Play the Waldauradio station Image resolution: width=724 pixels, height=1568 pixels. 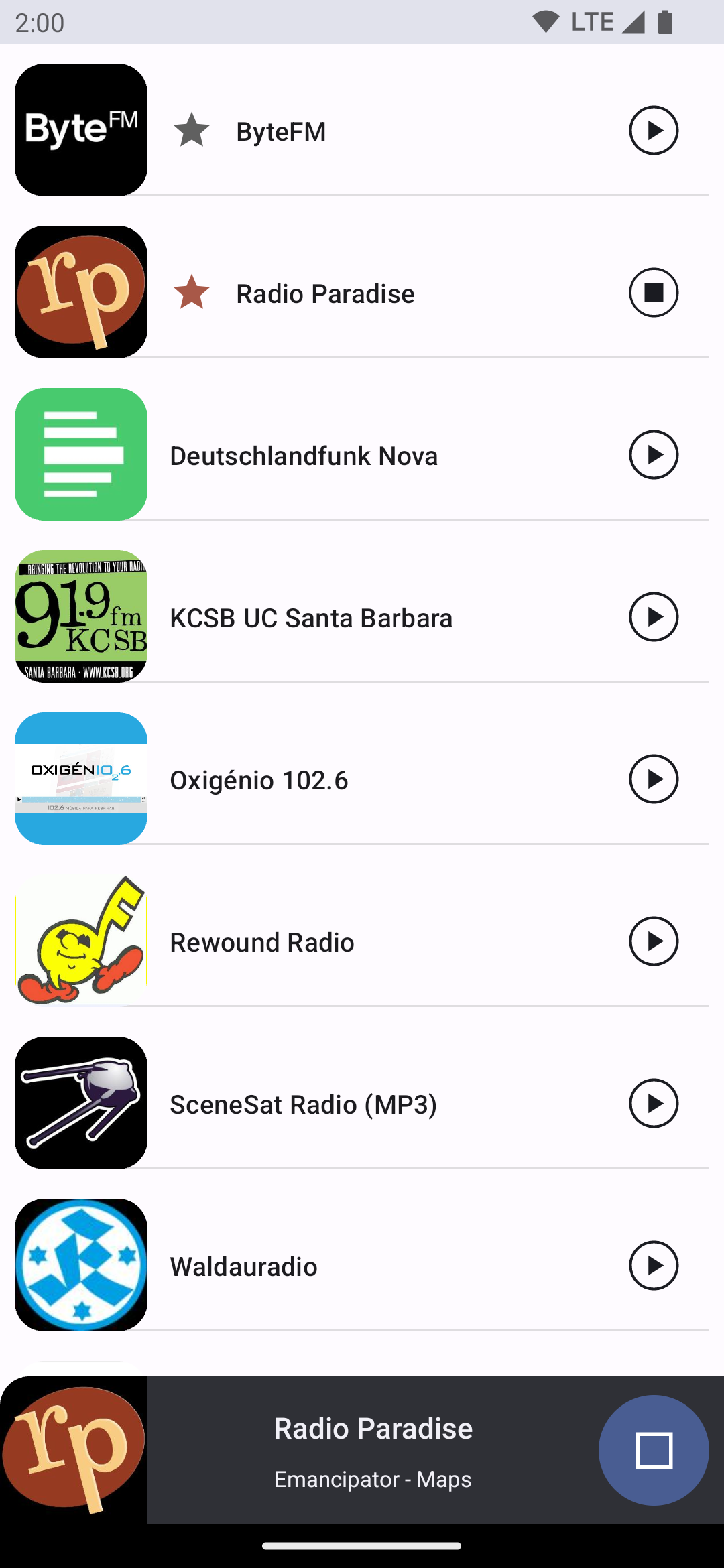pyautogui.click(x=654, y=1266)
